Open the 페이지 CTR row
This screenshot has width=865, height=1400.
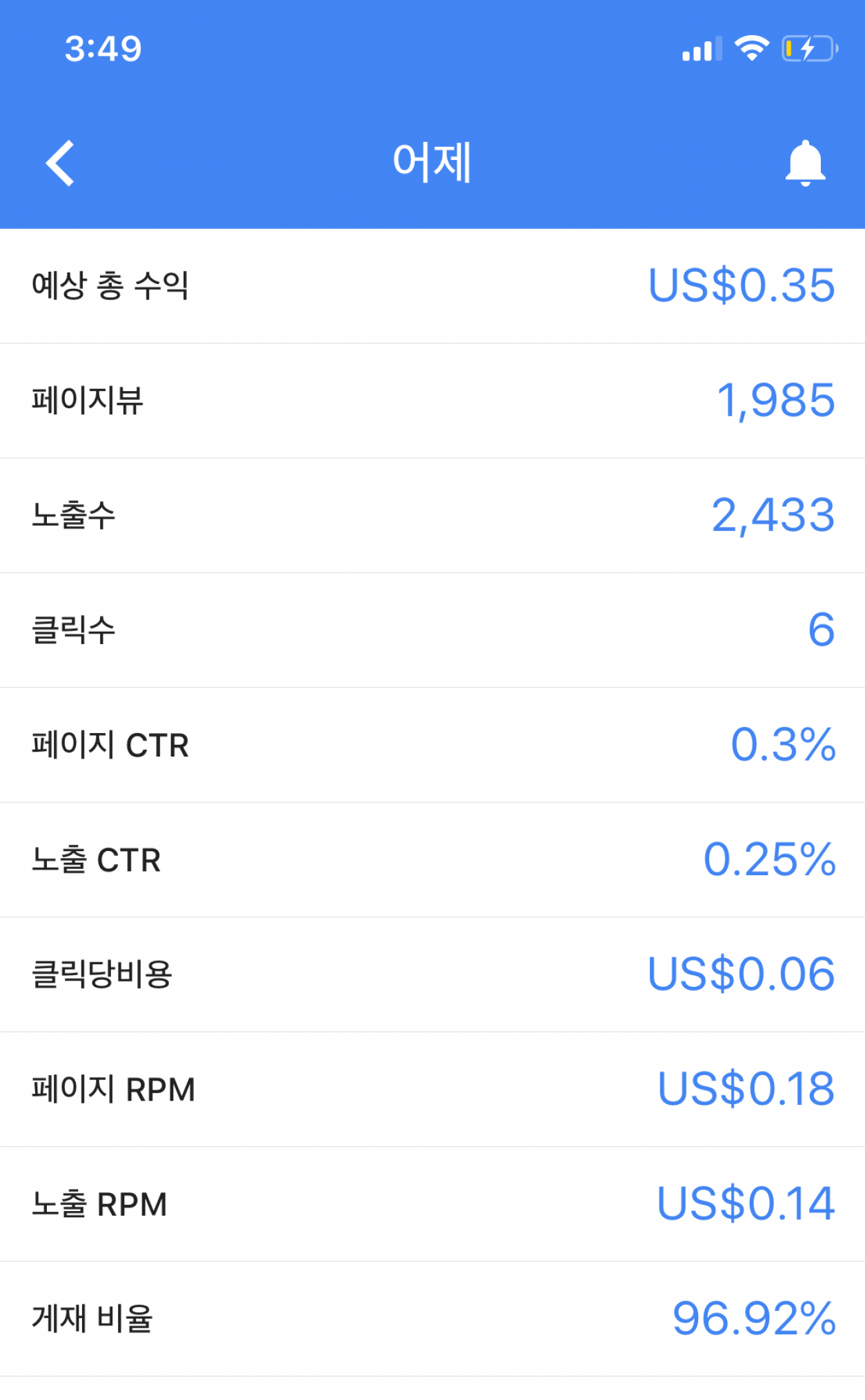[432, 746]
